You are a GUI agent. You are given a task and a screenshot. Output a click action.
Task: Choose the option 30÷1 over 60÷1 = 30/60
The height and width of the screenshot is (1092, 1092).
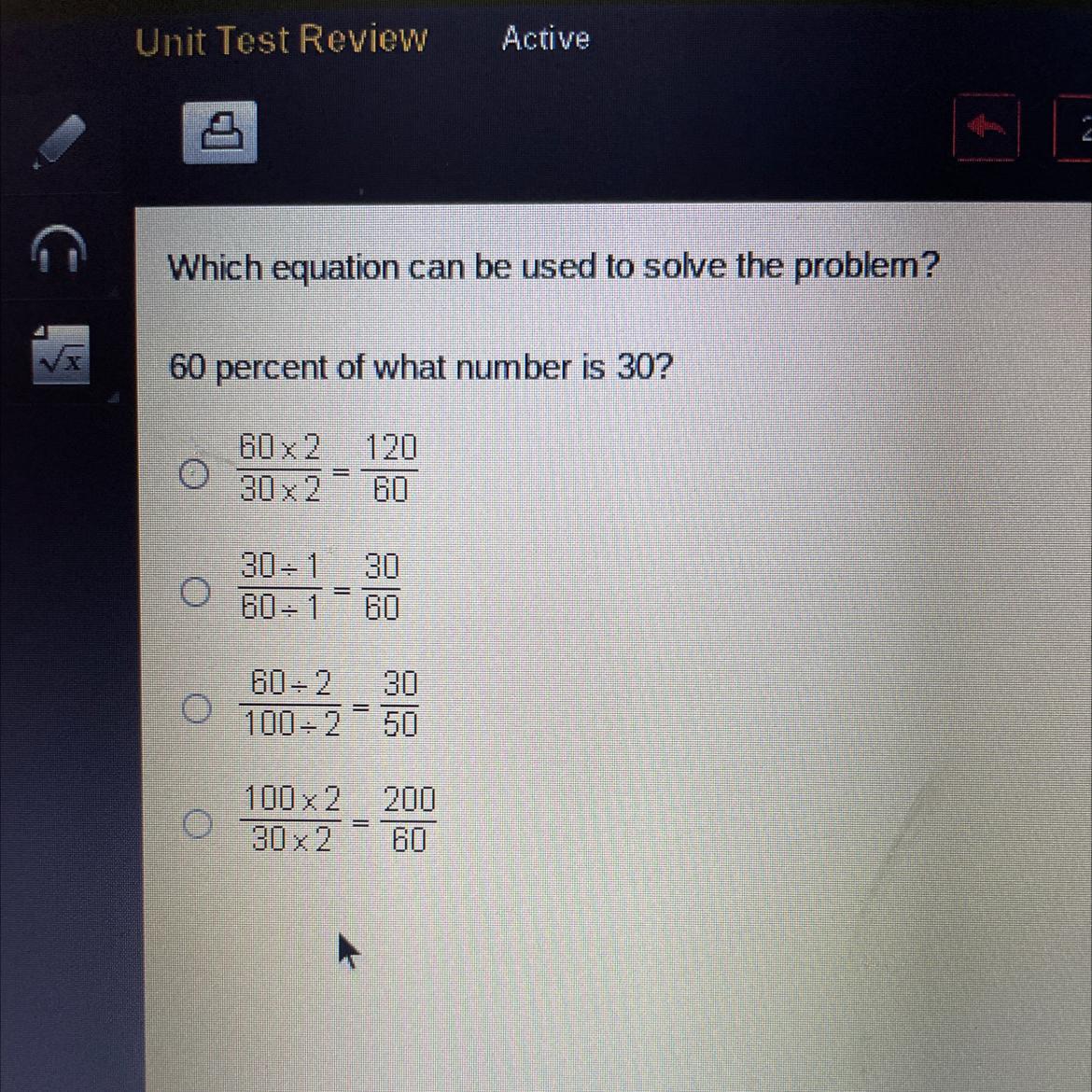(x=194, y=592)
